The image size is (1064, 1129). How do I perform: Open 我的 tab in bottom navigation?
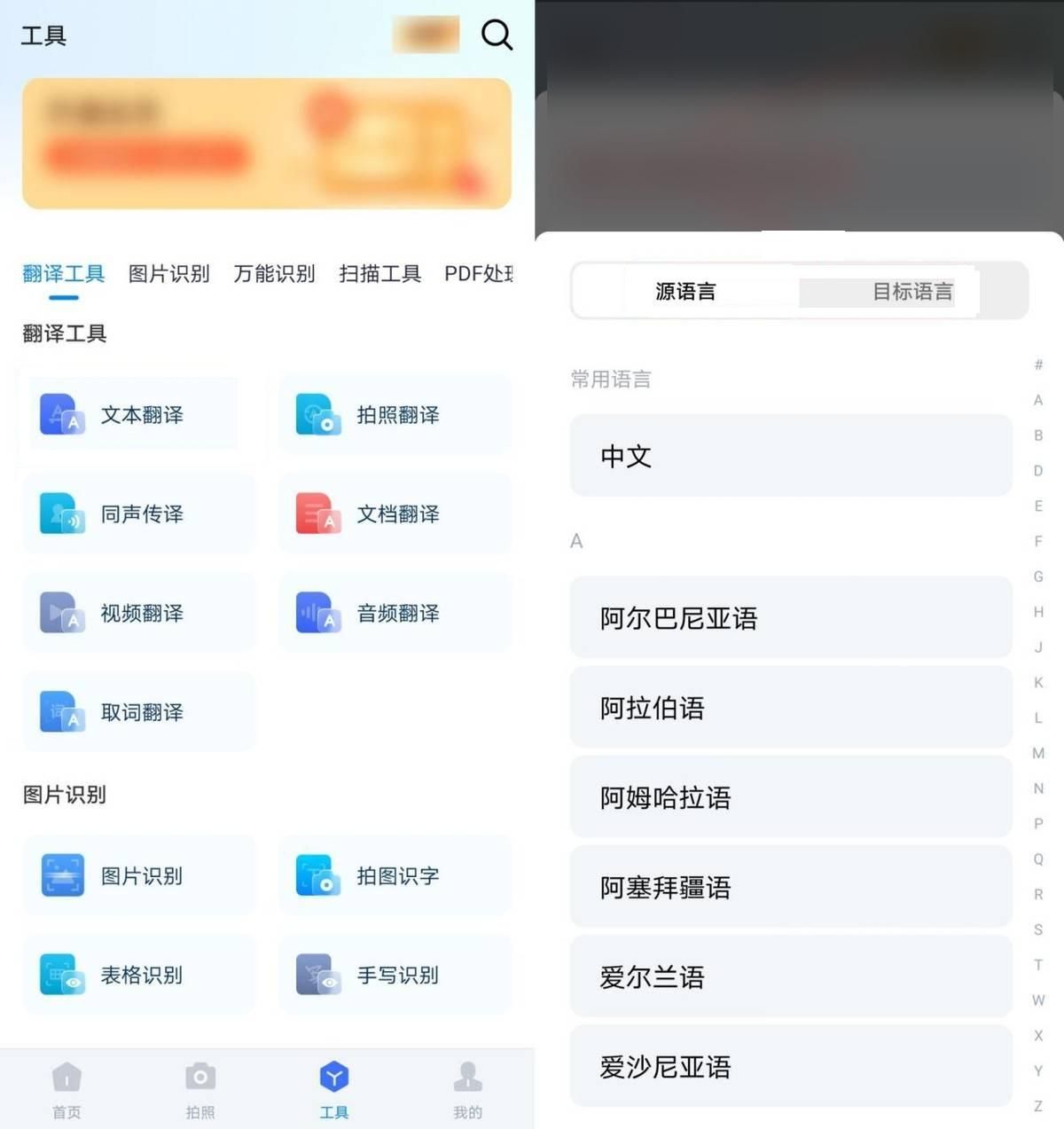click(467, 1090)
